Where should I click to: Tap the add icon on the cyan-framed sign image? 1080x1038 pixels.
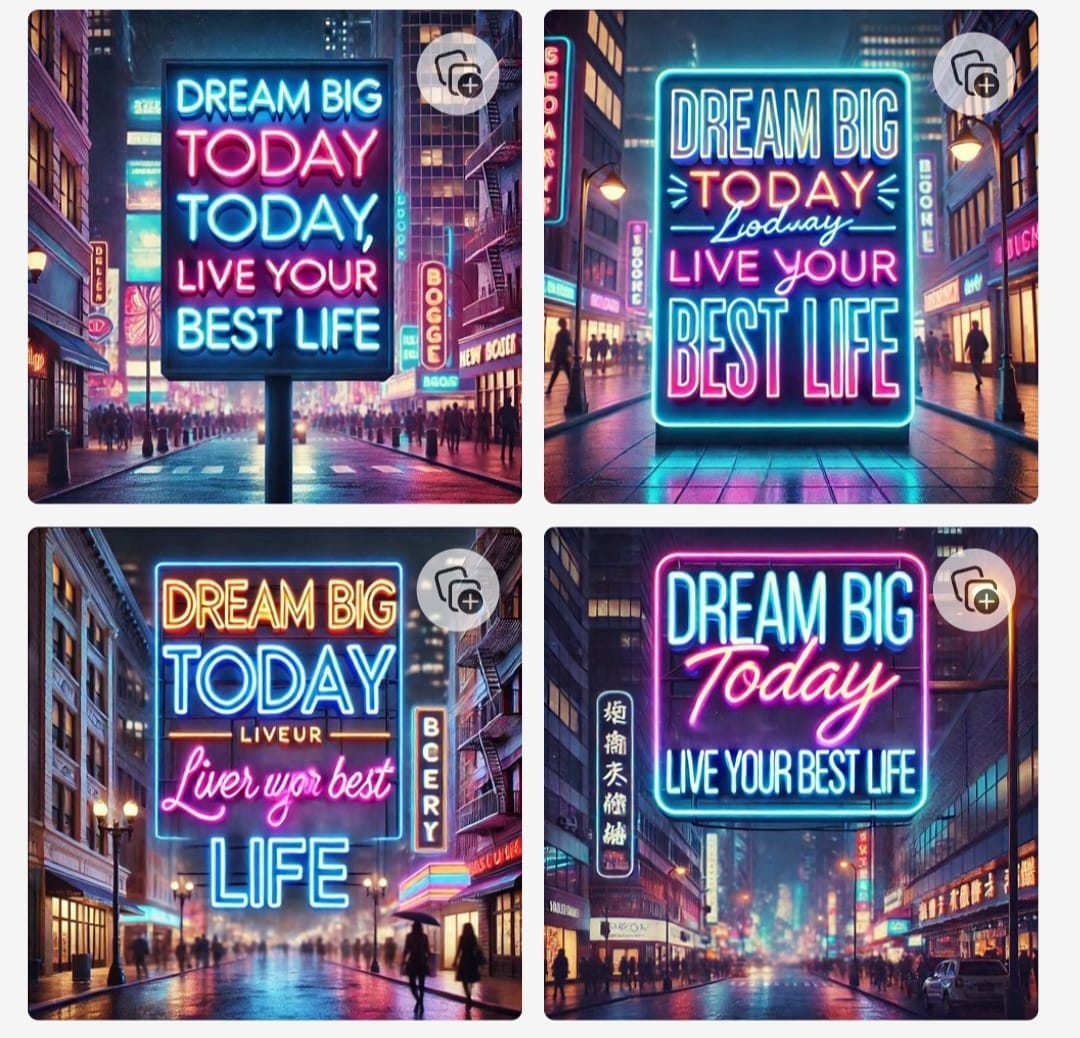point(973,74)
